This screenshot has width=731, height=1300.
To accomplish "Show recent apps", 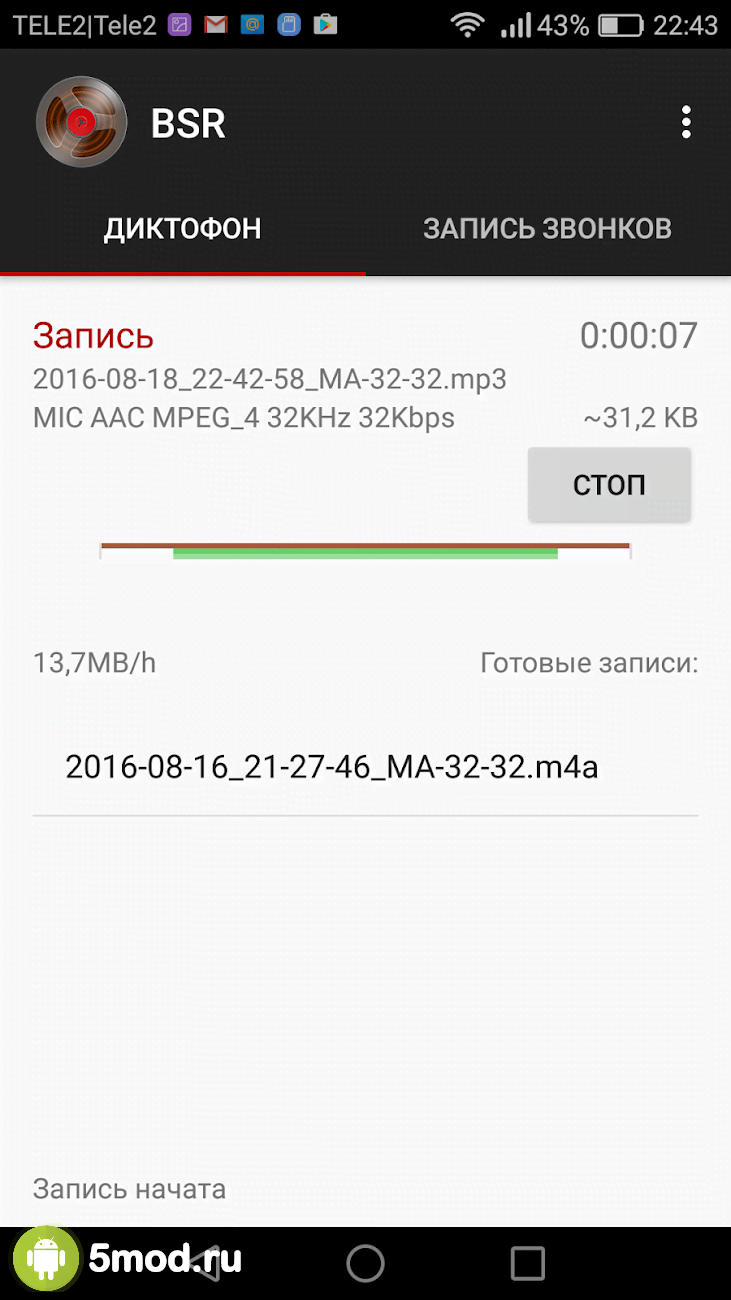I will 527,1262.
